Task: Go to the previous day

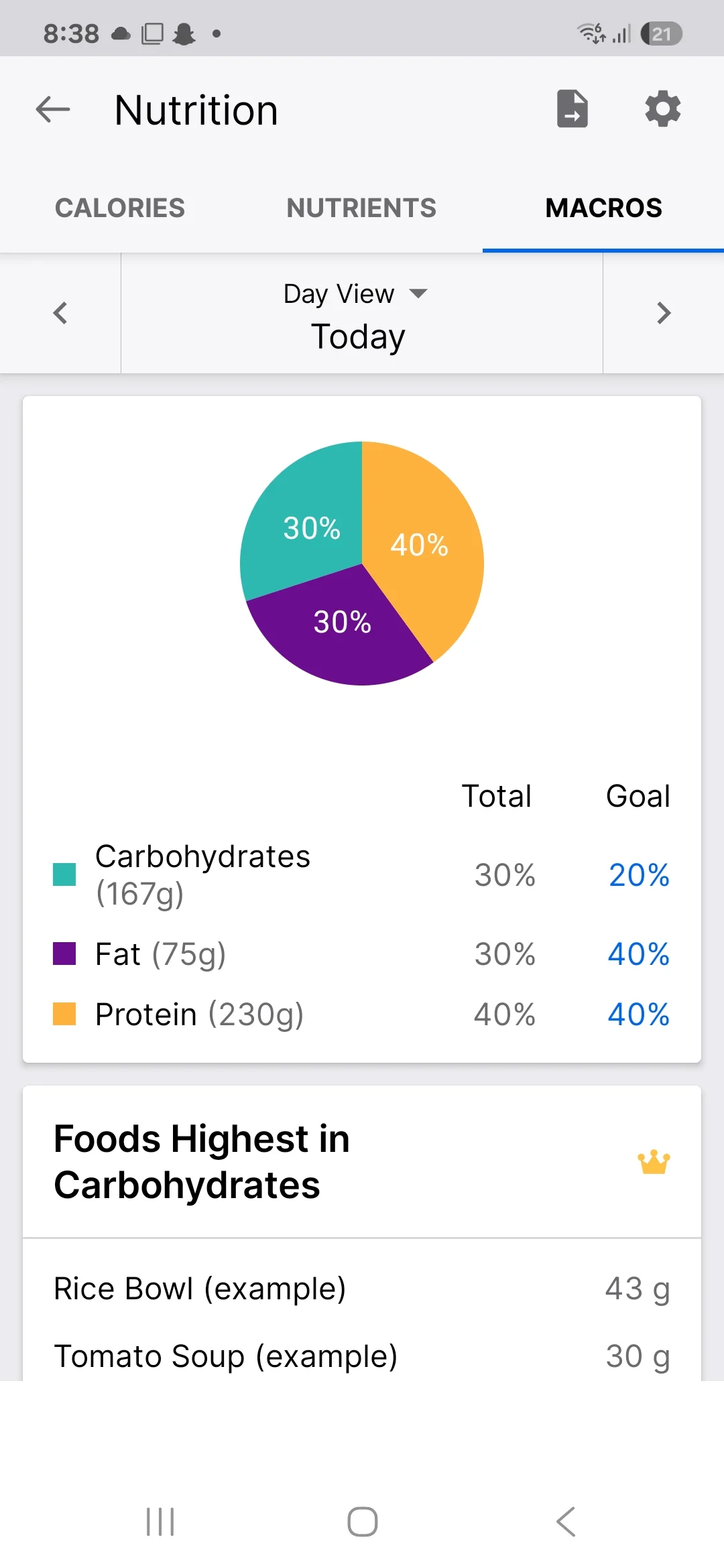Action: pos(60,313)
